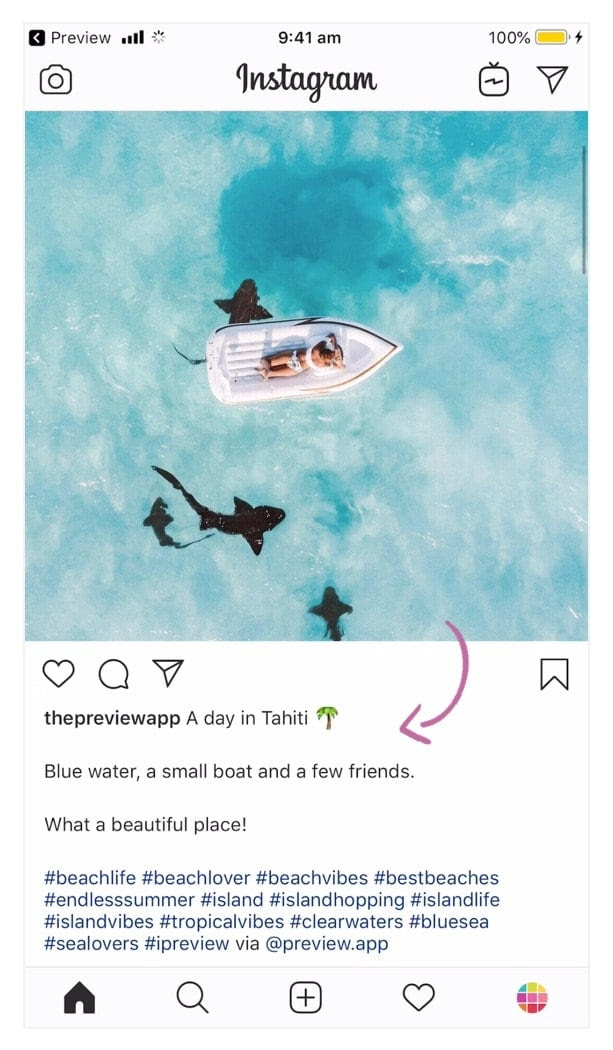Share the post via paper plane below photo
The image size is (613, 1050).
click(167, 673)
